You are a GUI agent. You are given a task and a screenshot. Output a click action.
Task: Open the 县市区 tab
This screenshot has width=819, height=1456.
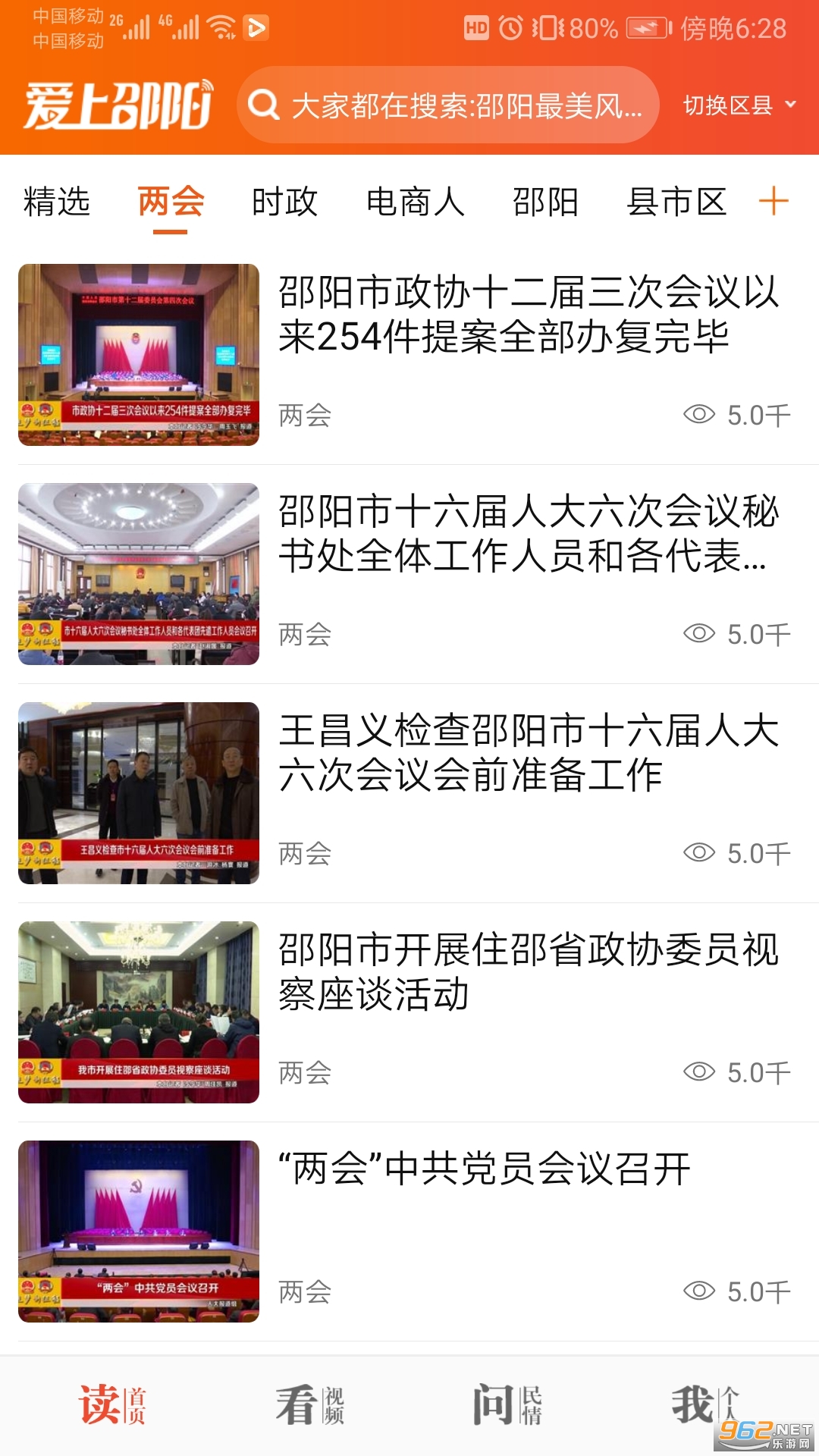pos(676,202)
